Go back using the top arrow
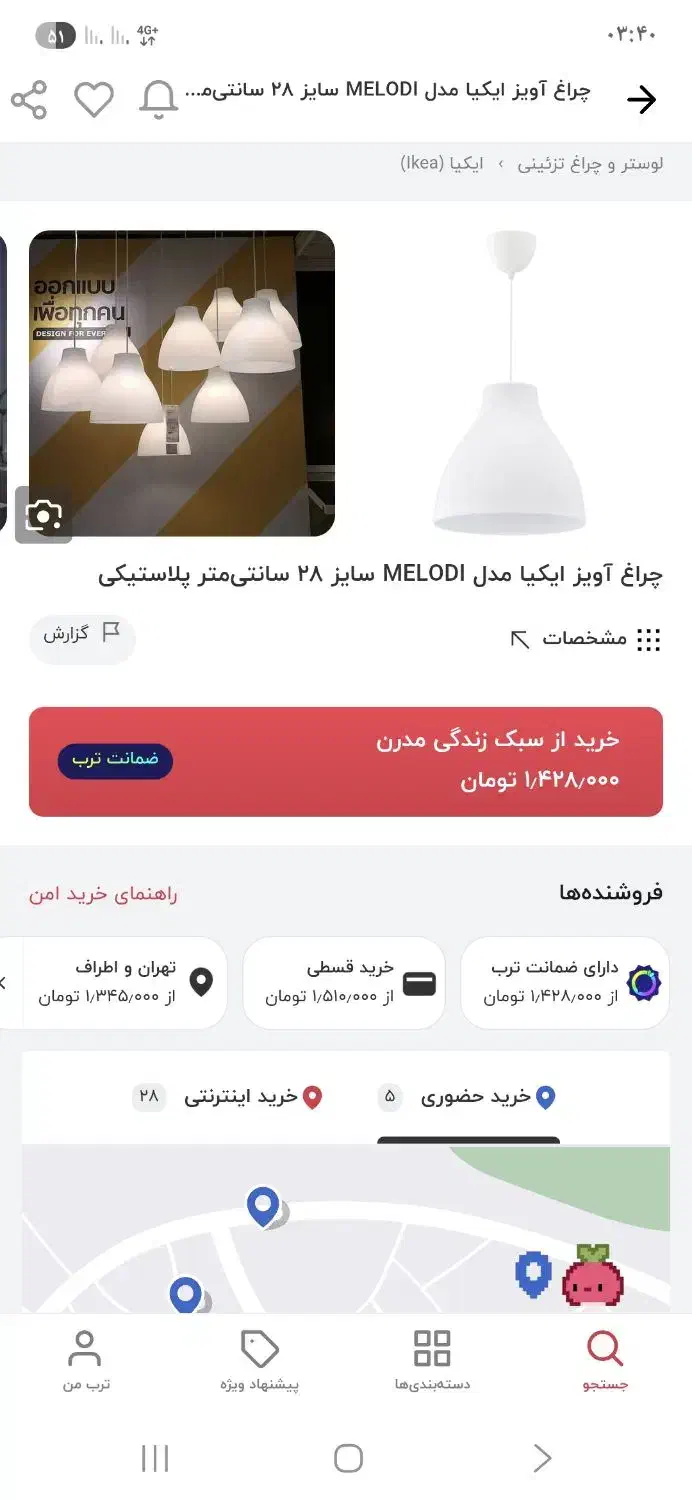Viewport: 692px width, 1500px height. click(x=641, y=98)
